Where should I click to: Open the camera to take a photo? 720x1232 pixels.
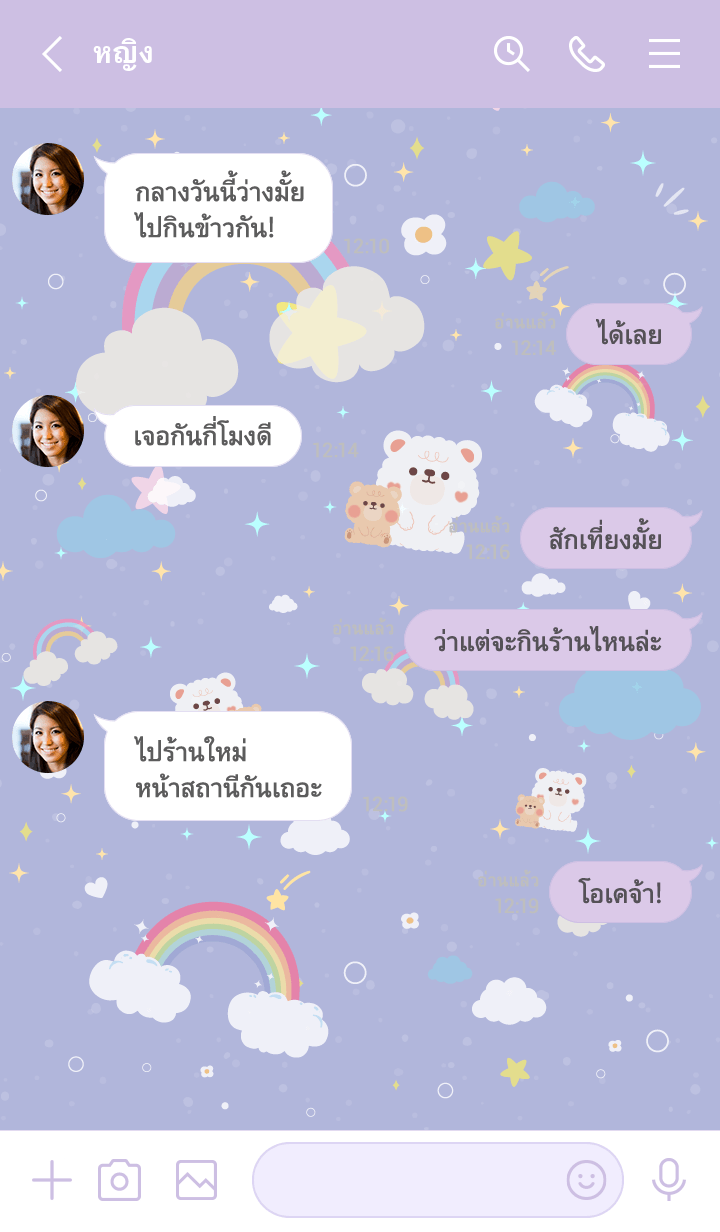(x=119, y=1180)
